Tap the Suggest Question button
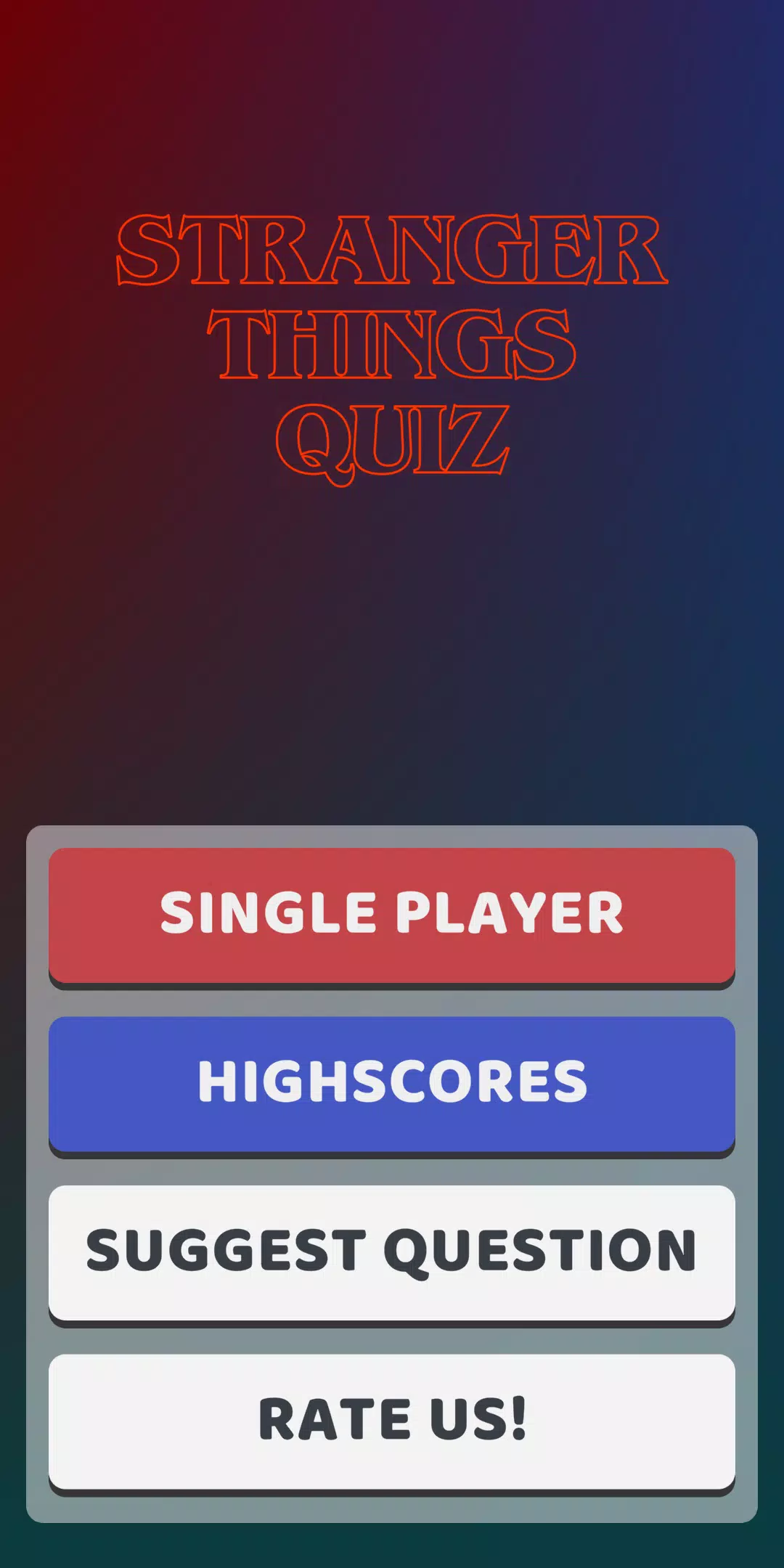 (392, 1252)
